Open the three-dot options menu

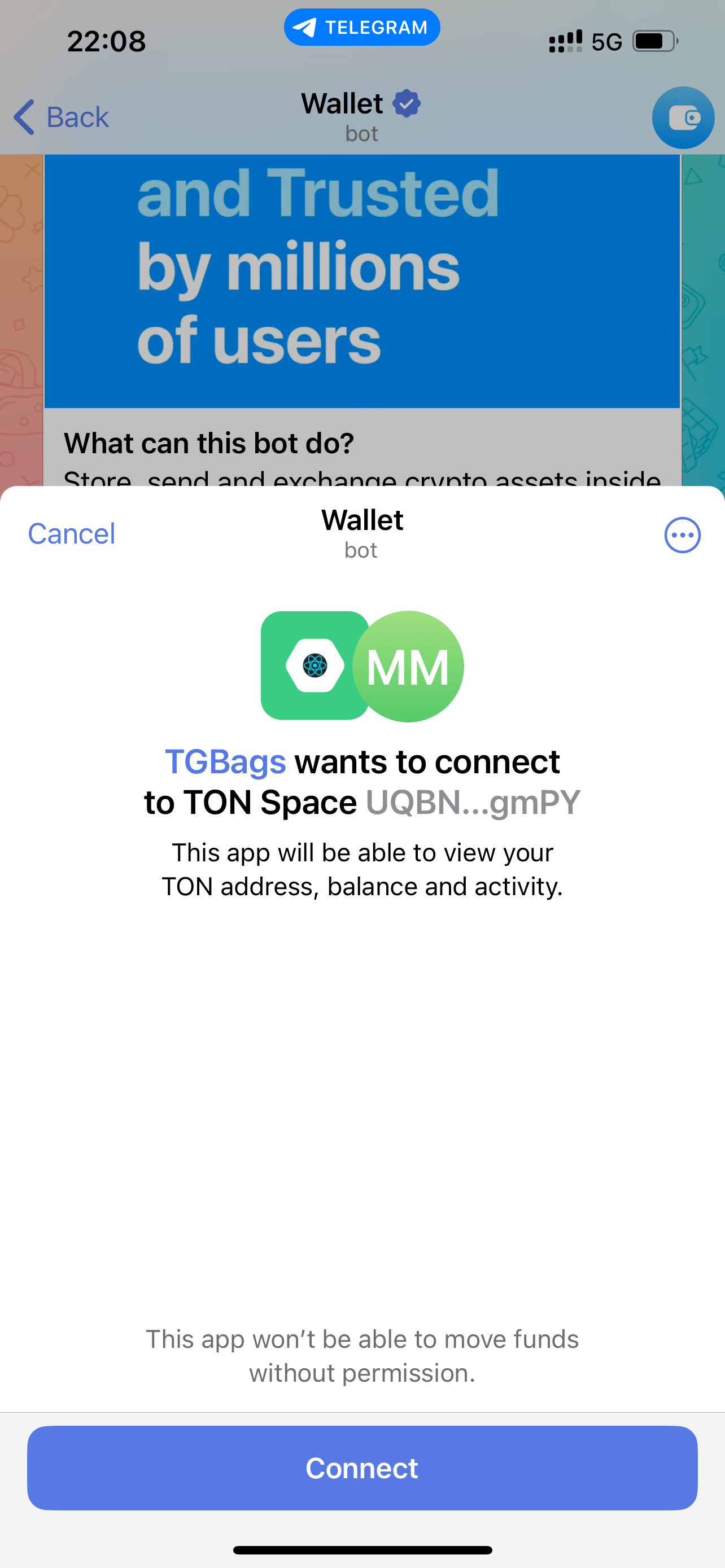682,535
